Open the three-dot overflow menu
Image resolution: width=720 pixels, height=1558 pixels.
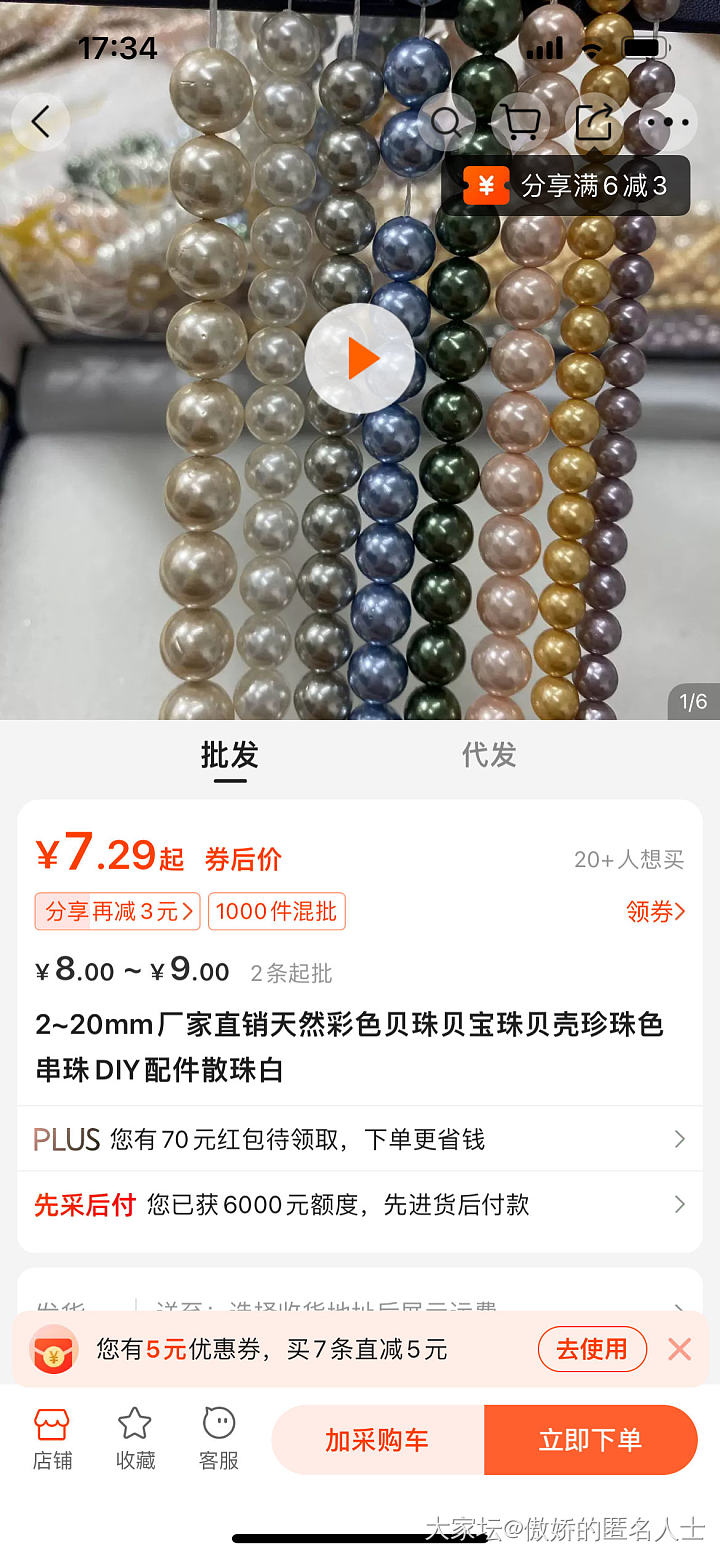click(667, 122)
